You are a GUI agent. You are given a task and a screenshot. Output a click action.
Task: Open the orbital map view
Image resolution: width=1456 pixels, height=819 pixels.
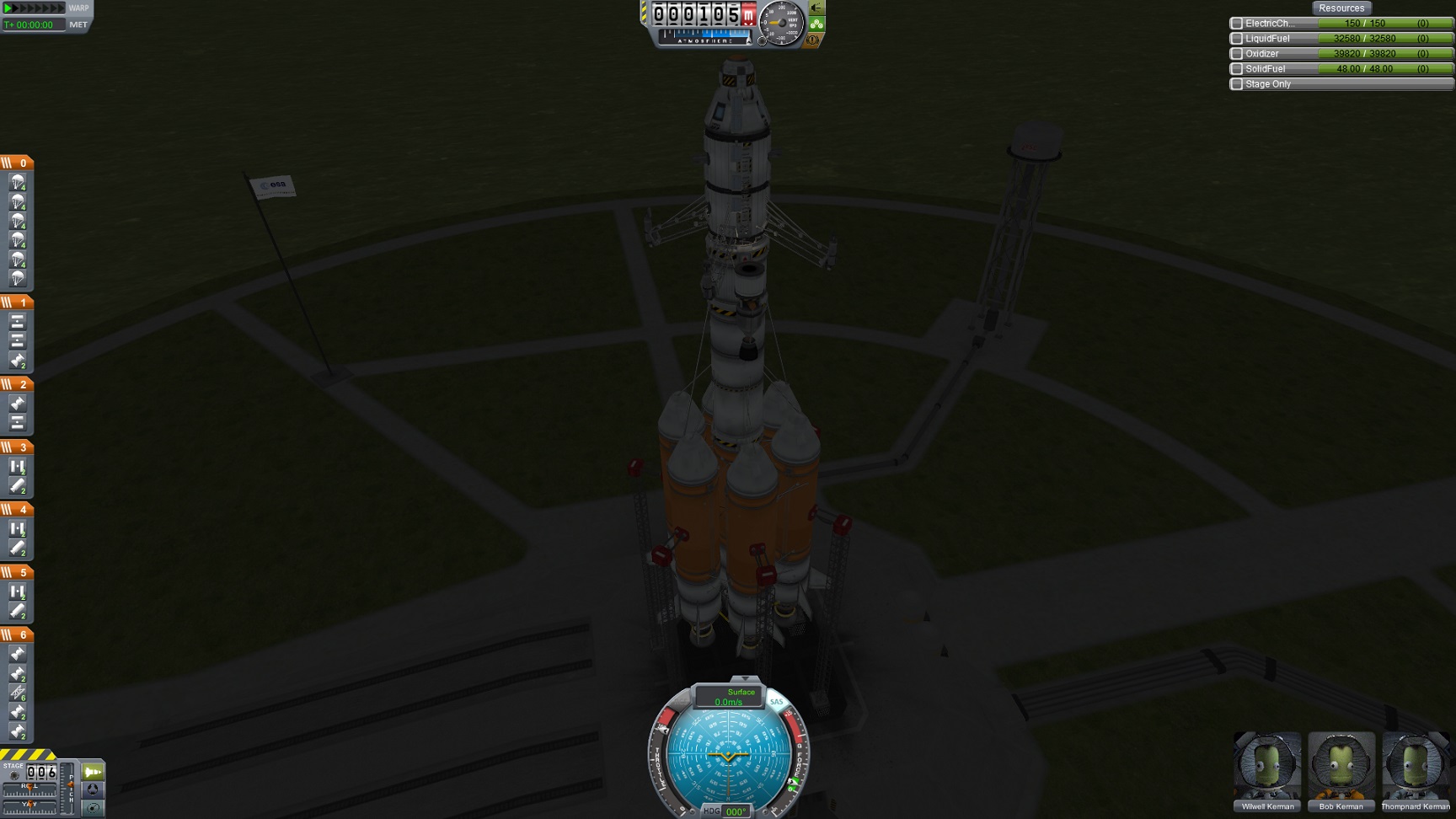pos(93,807)
